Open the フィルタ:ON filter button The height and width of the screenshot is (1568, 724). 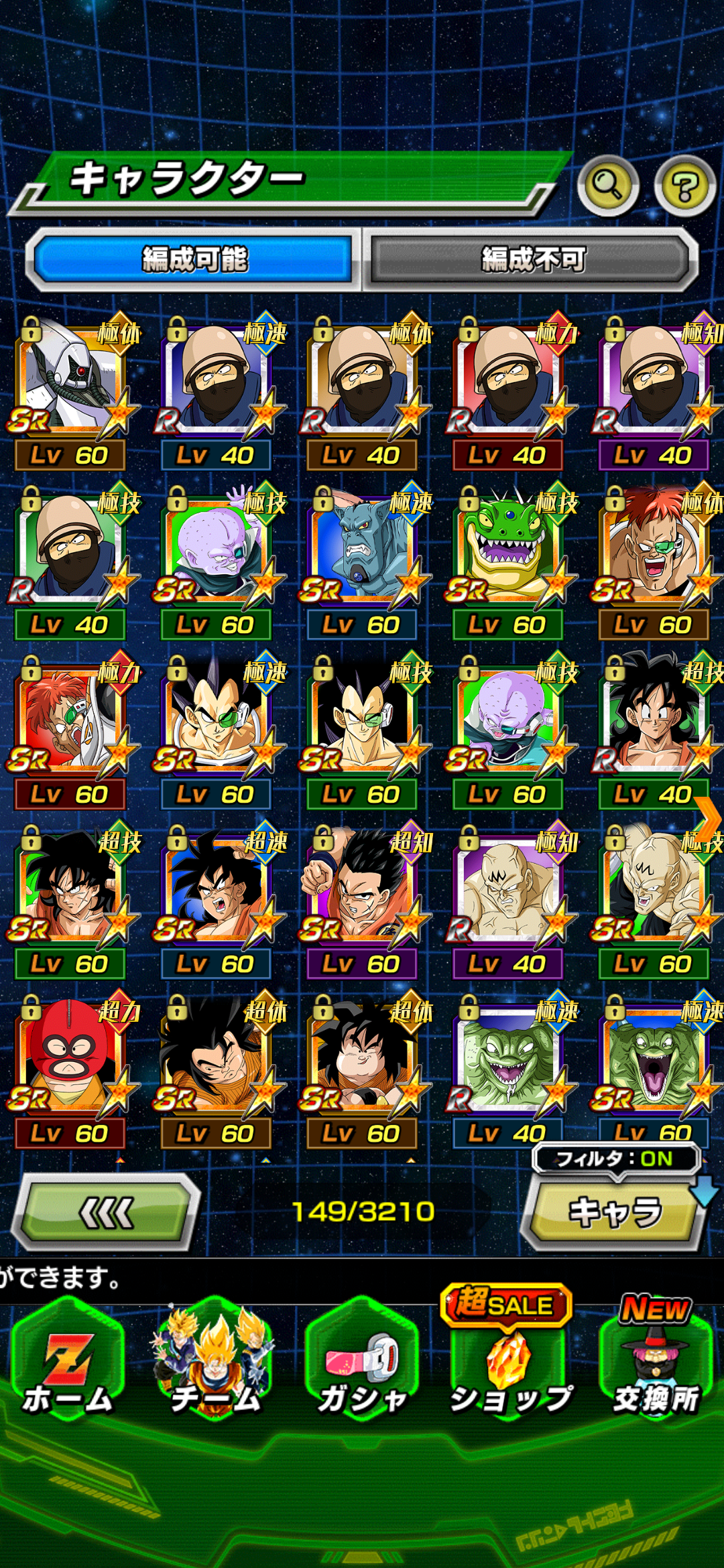615,1159
